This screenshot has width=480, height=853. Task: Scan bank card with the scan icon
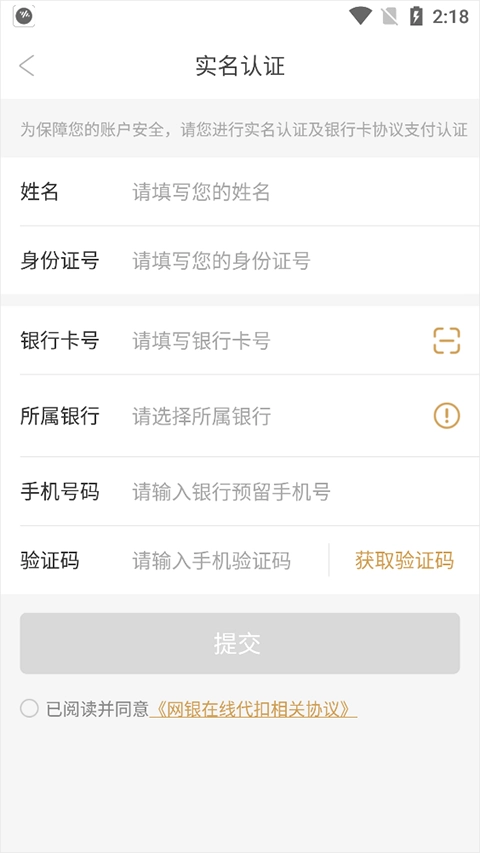[447, 341]
